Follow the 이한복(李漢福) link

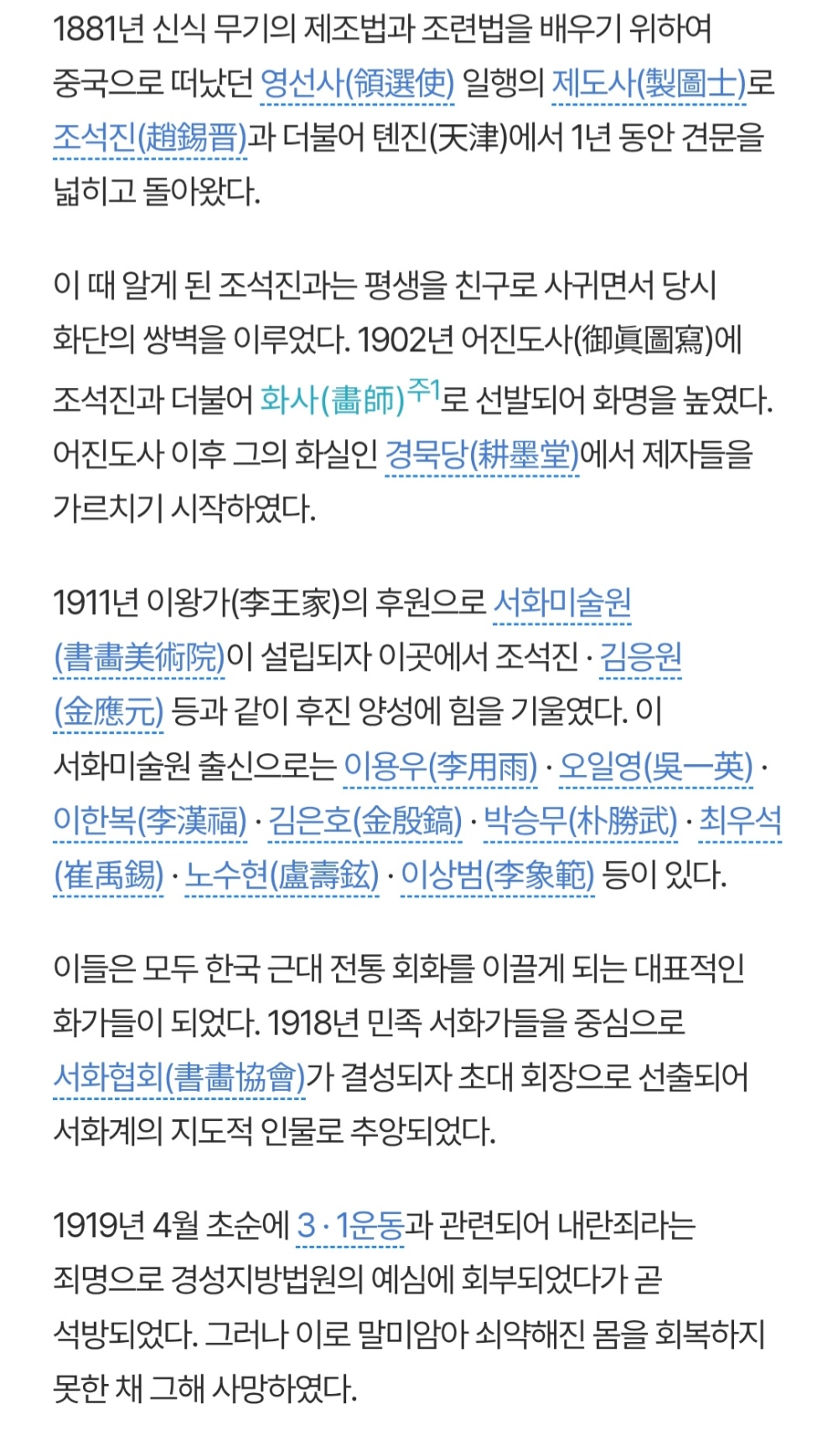[150, 820]
